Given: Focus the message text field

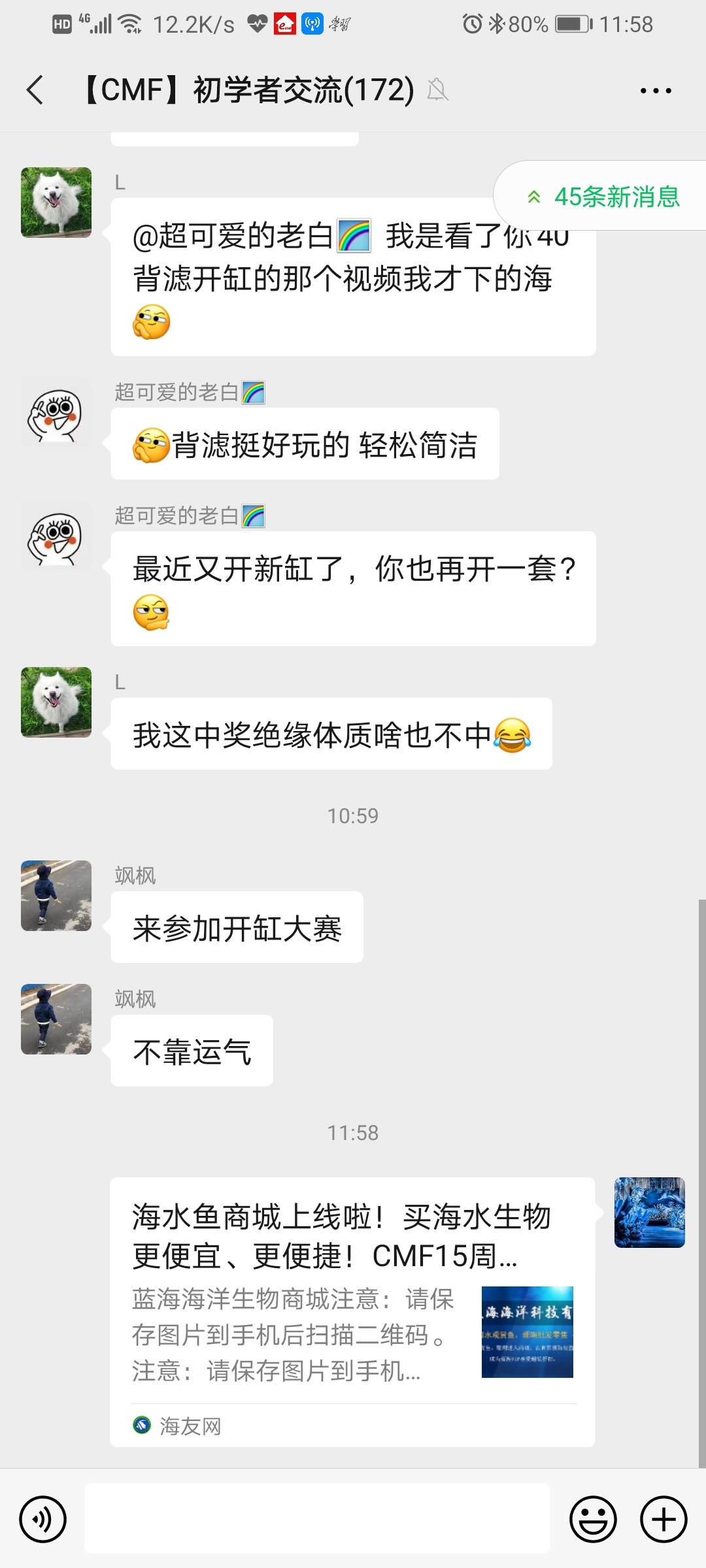Looking at the screenshot, I should [318, 1518].
